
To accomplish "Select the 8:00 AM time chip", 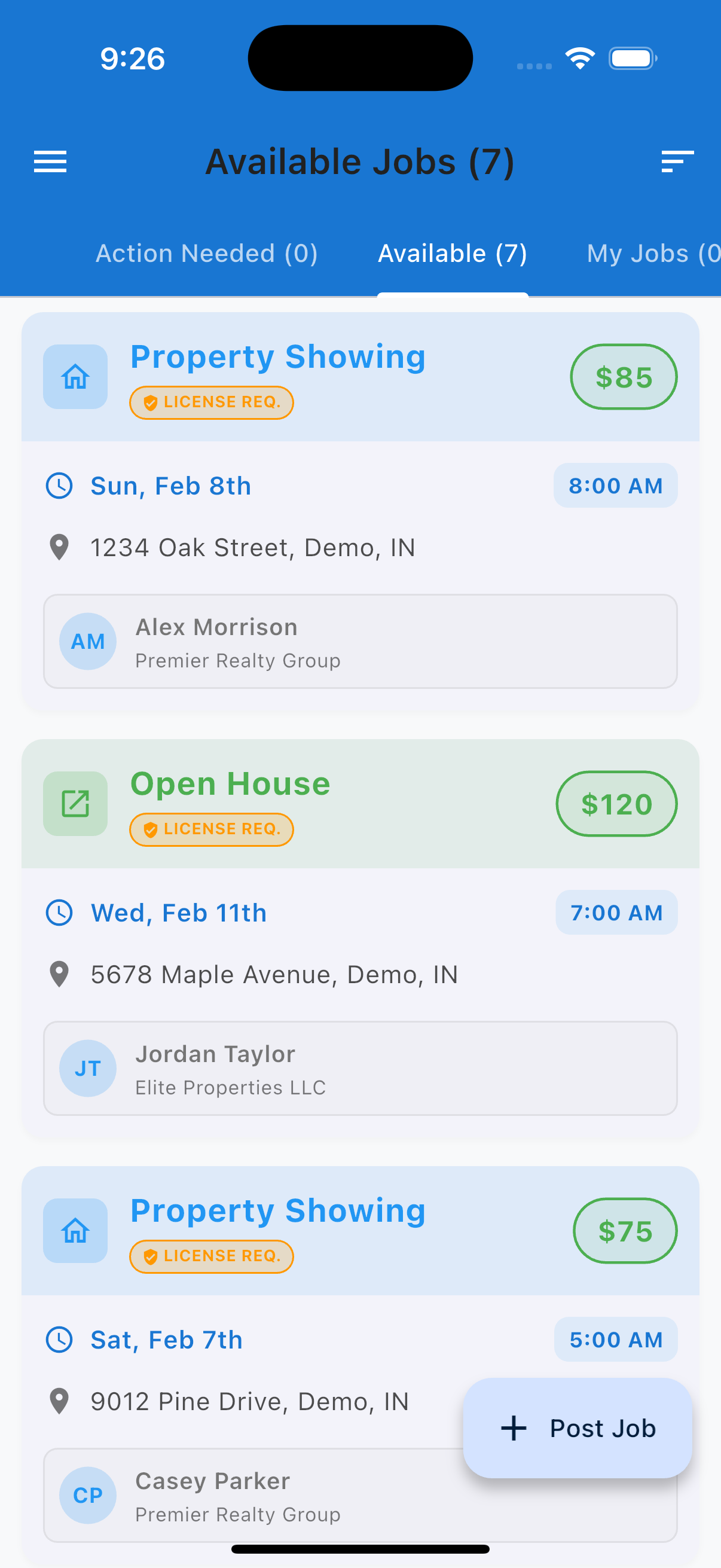I will pos(615,485).
